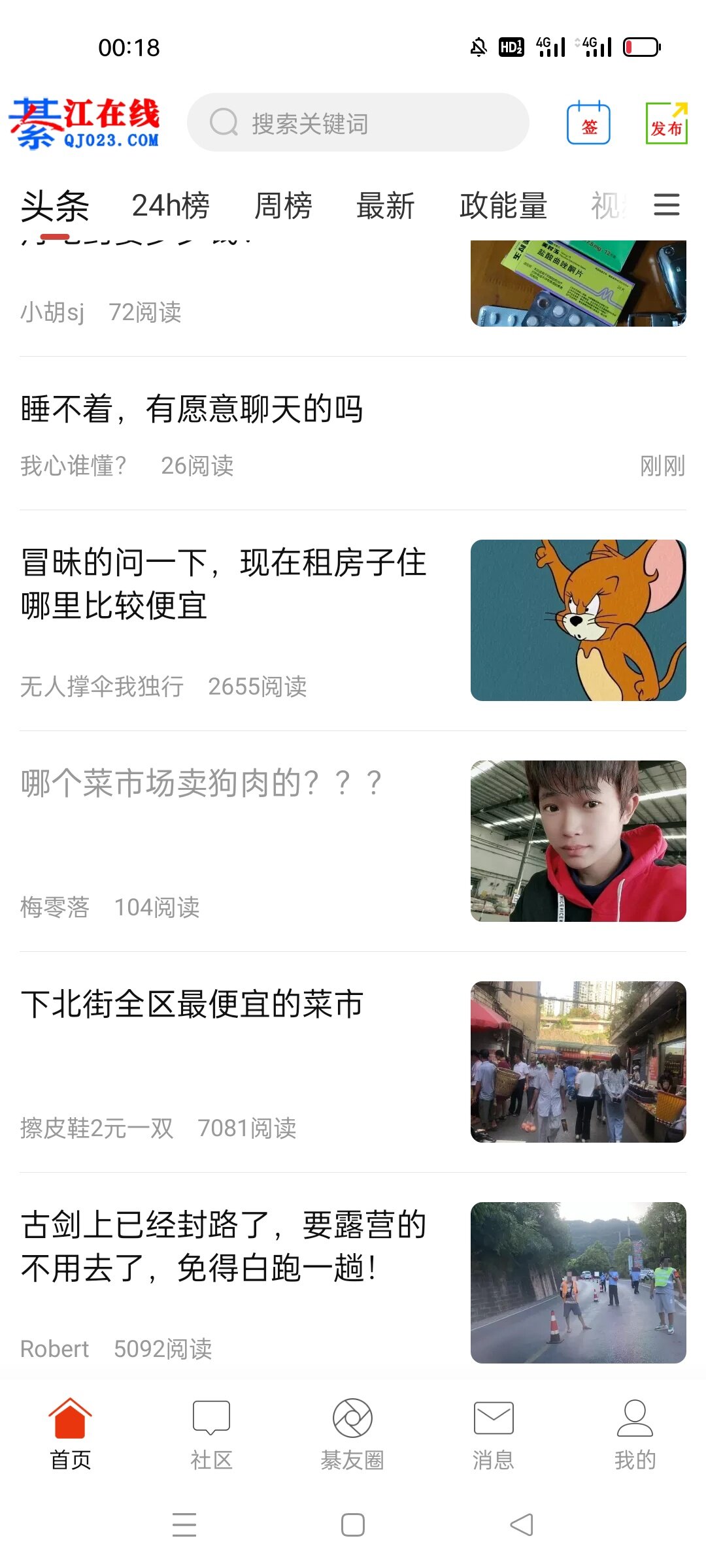Image resolution: width=706 pixels, height=1568 pixels.
Task: Tap the search keyword box
Action: click(358, 122)
